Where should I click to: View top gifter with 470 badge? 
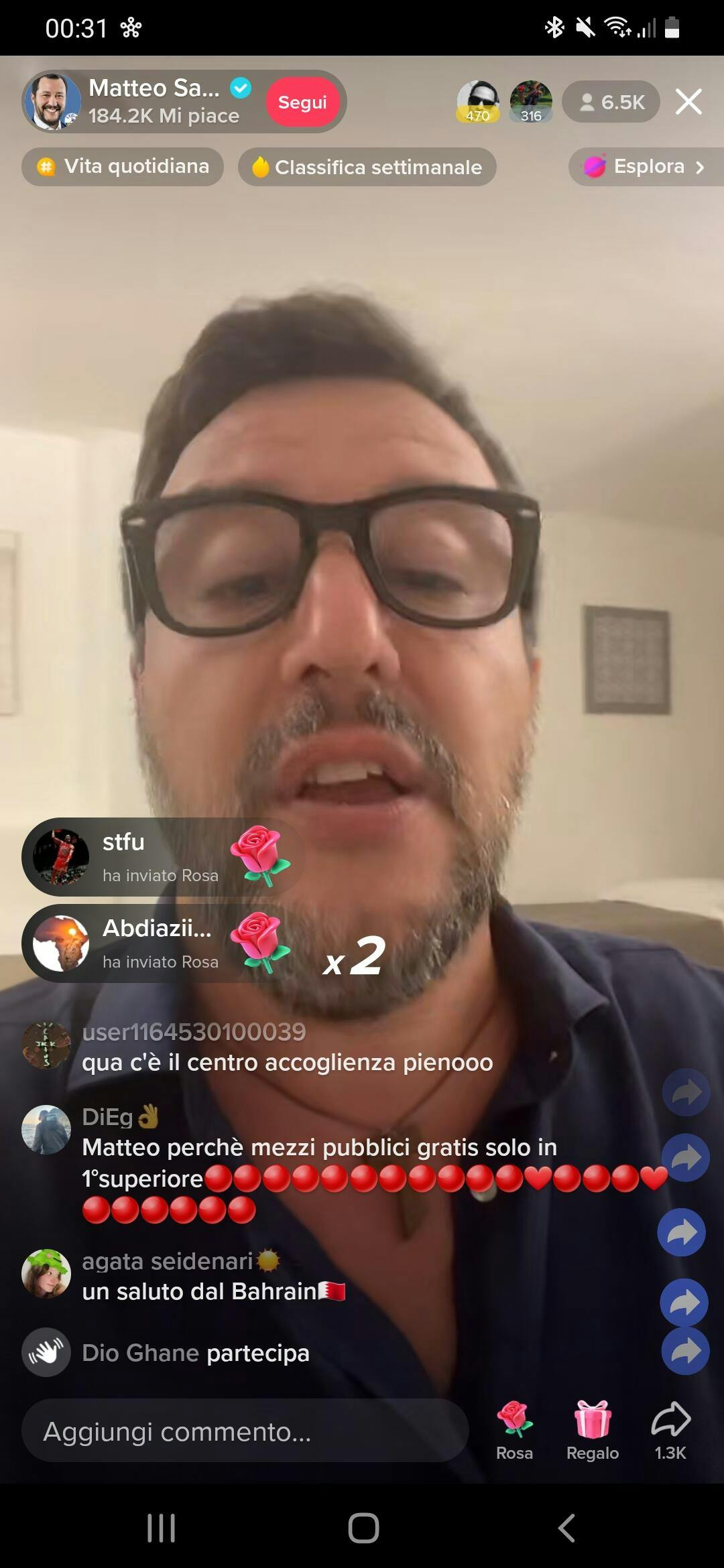(478, 102)
